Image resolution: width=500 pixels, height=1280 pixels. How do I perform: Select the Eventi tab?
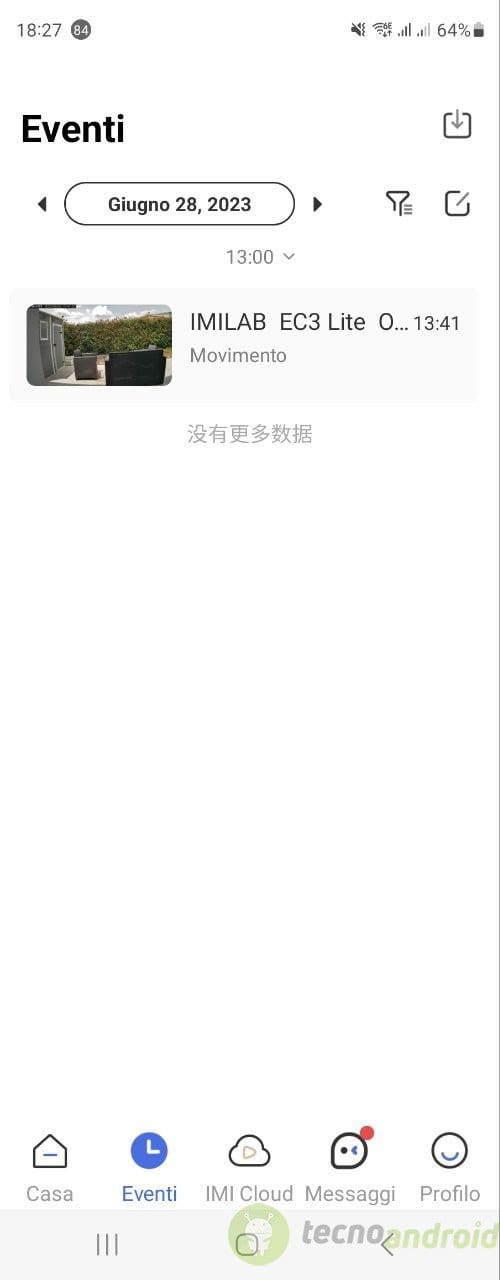pyautogui.click(x=150, y=1167)
